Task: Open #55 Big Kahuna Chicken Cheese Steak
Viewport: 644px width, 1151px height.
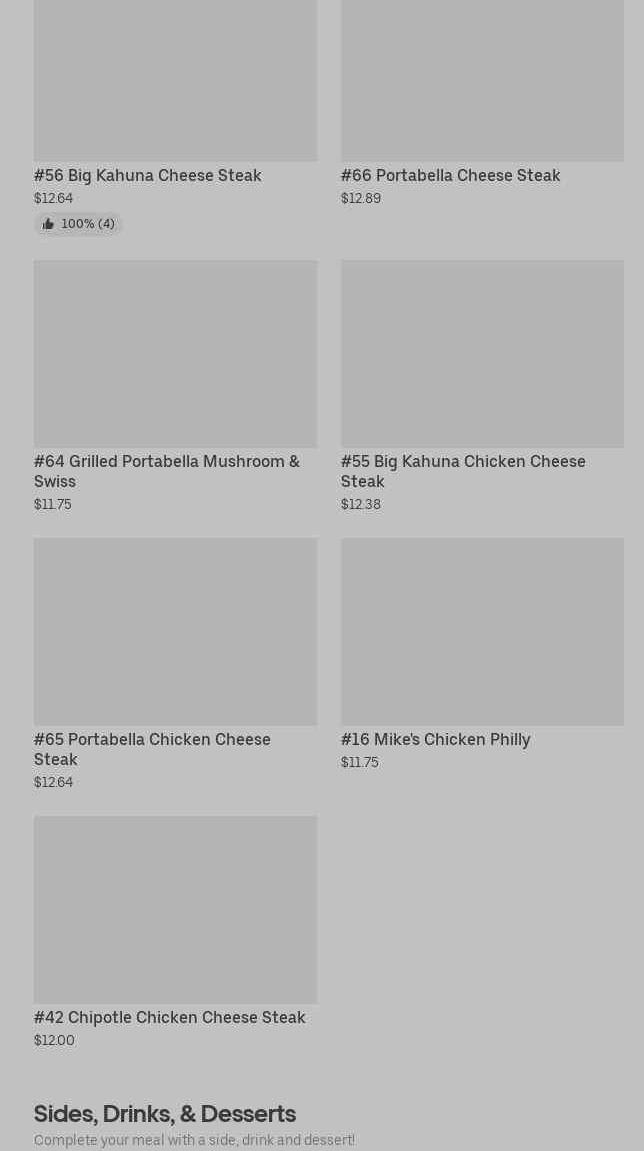Action: point(482,387)
